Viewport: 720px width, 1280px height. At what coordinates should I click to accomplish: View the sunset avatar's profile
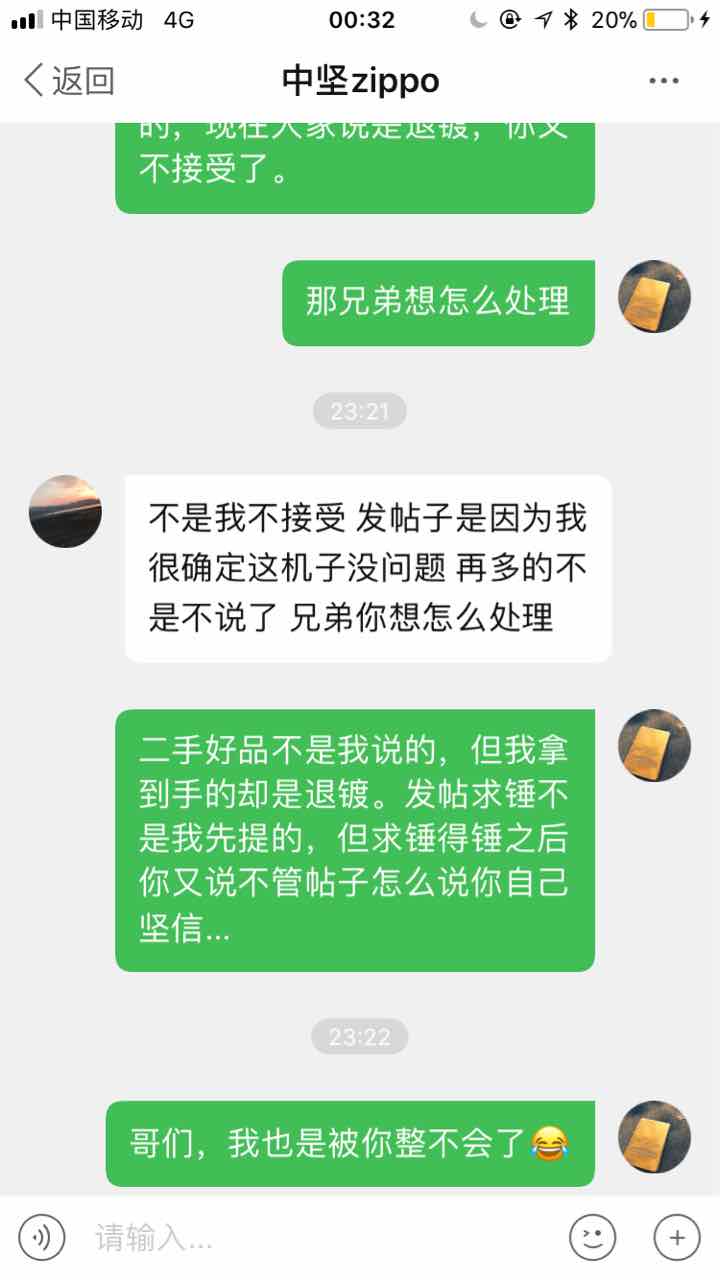pos(65,511)
